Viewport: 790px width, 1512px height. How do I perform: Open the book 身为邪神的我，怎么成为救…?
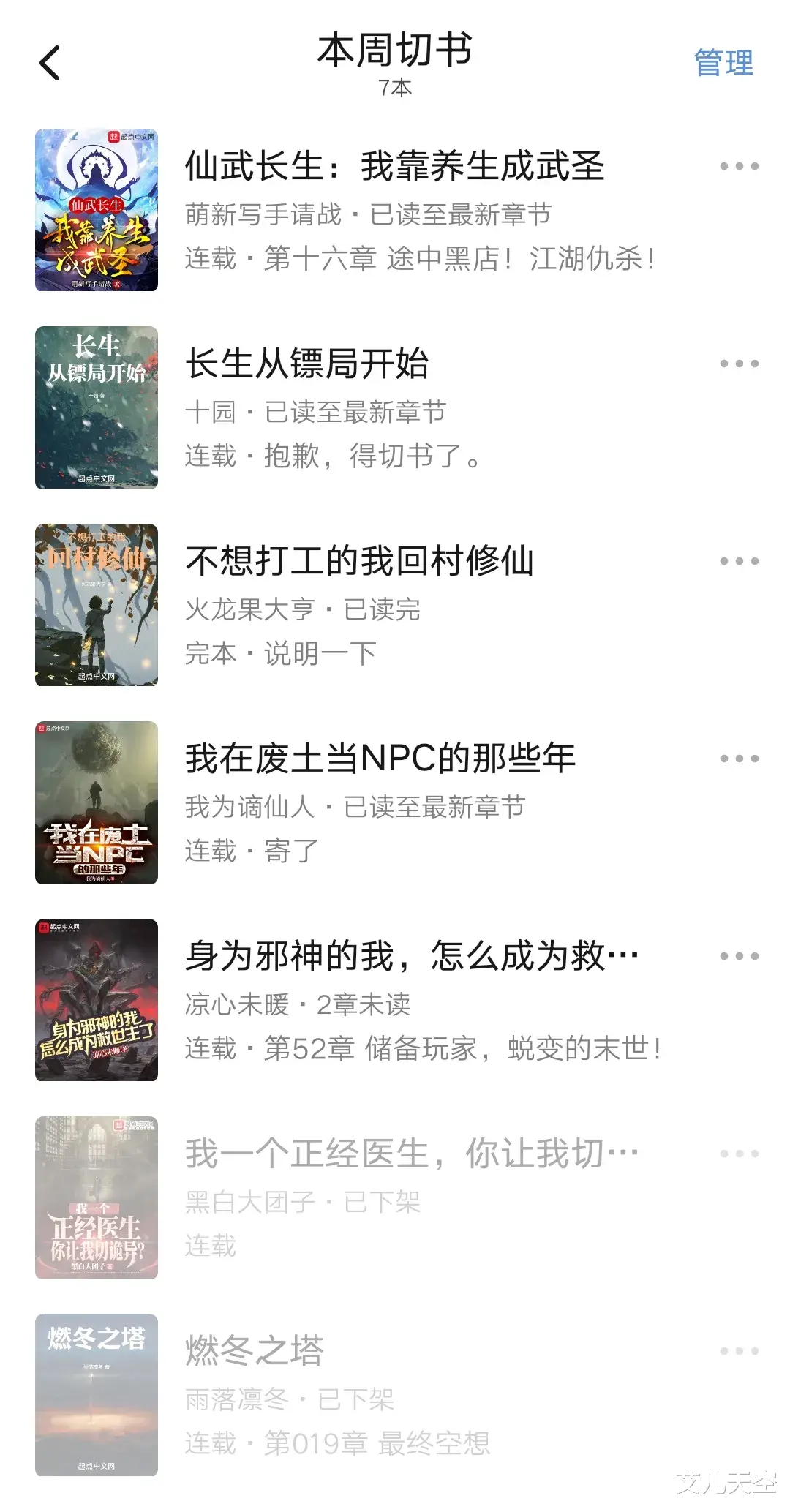coord(411,956)
